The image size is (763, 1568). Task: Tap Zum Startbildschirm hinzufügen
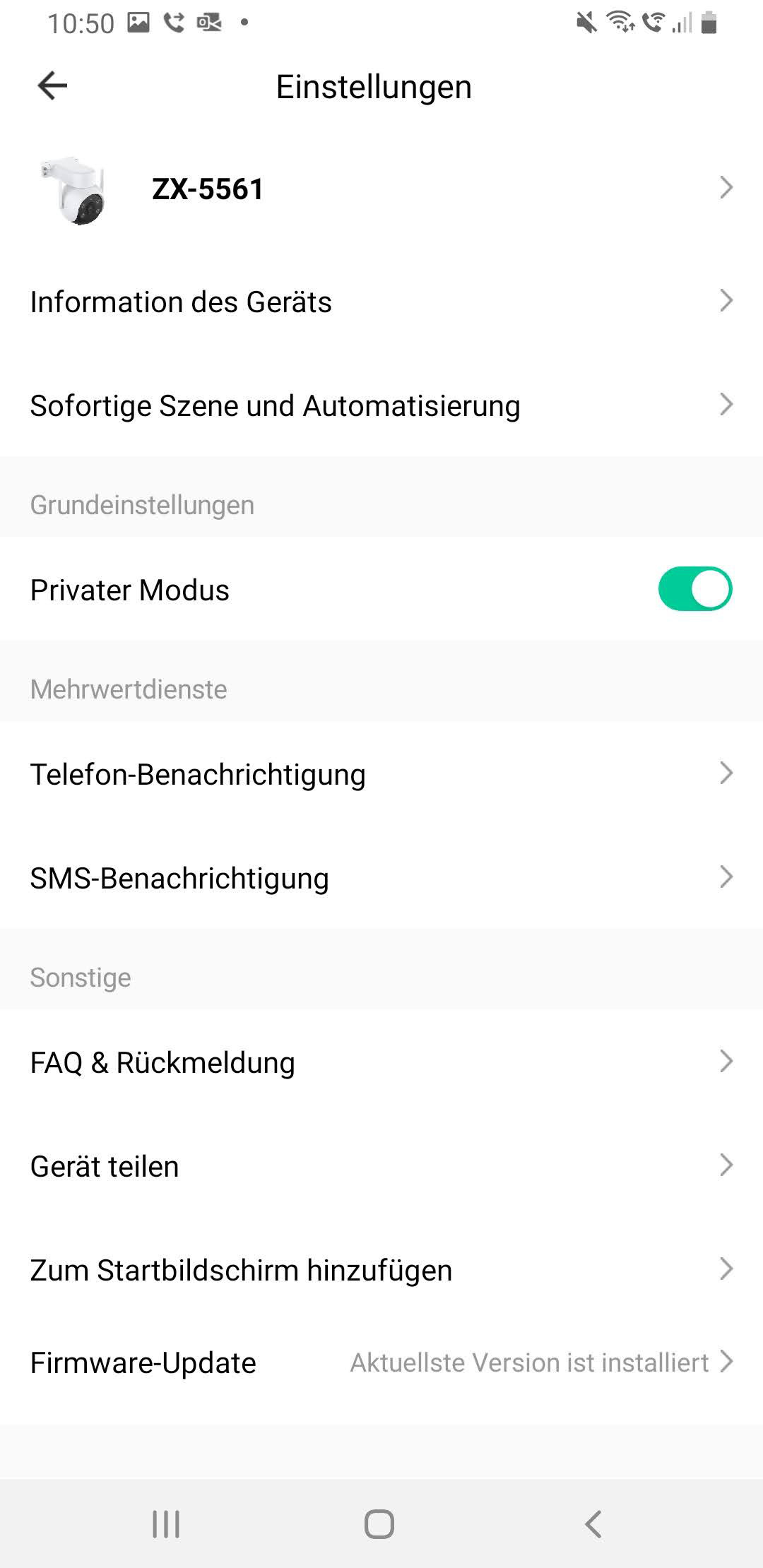coord(381,1270)
